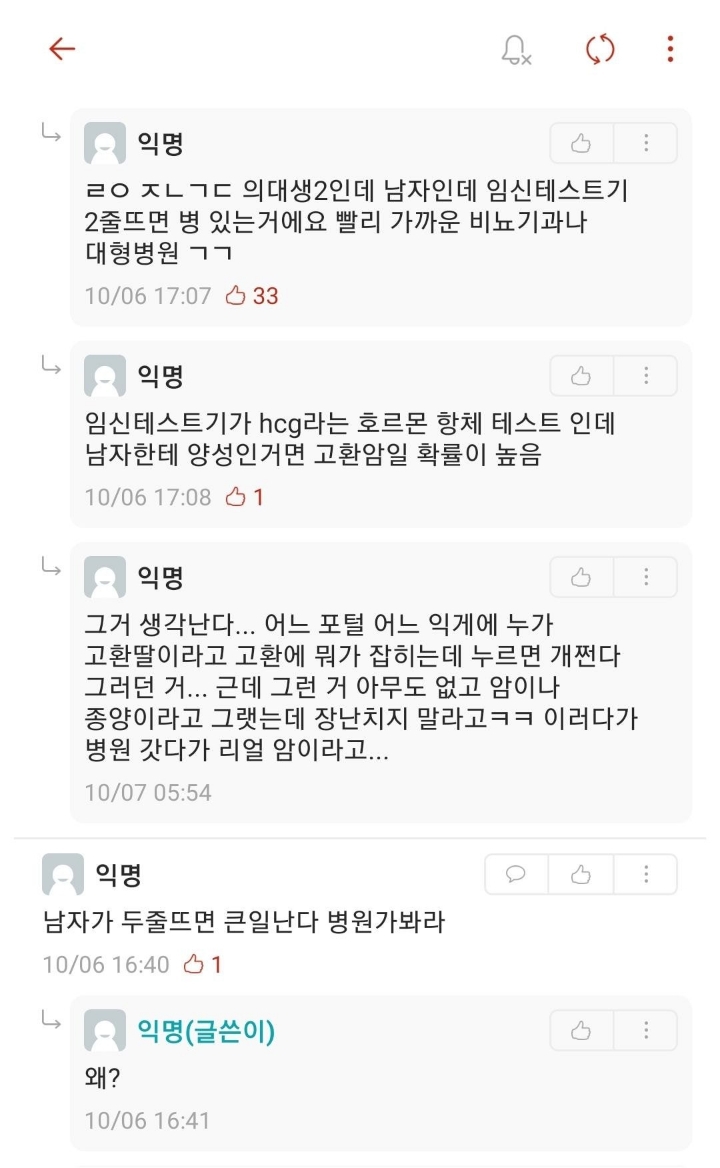Open the top-right overflow menu

[x=668, y=49]
